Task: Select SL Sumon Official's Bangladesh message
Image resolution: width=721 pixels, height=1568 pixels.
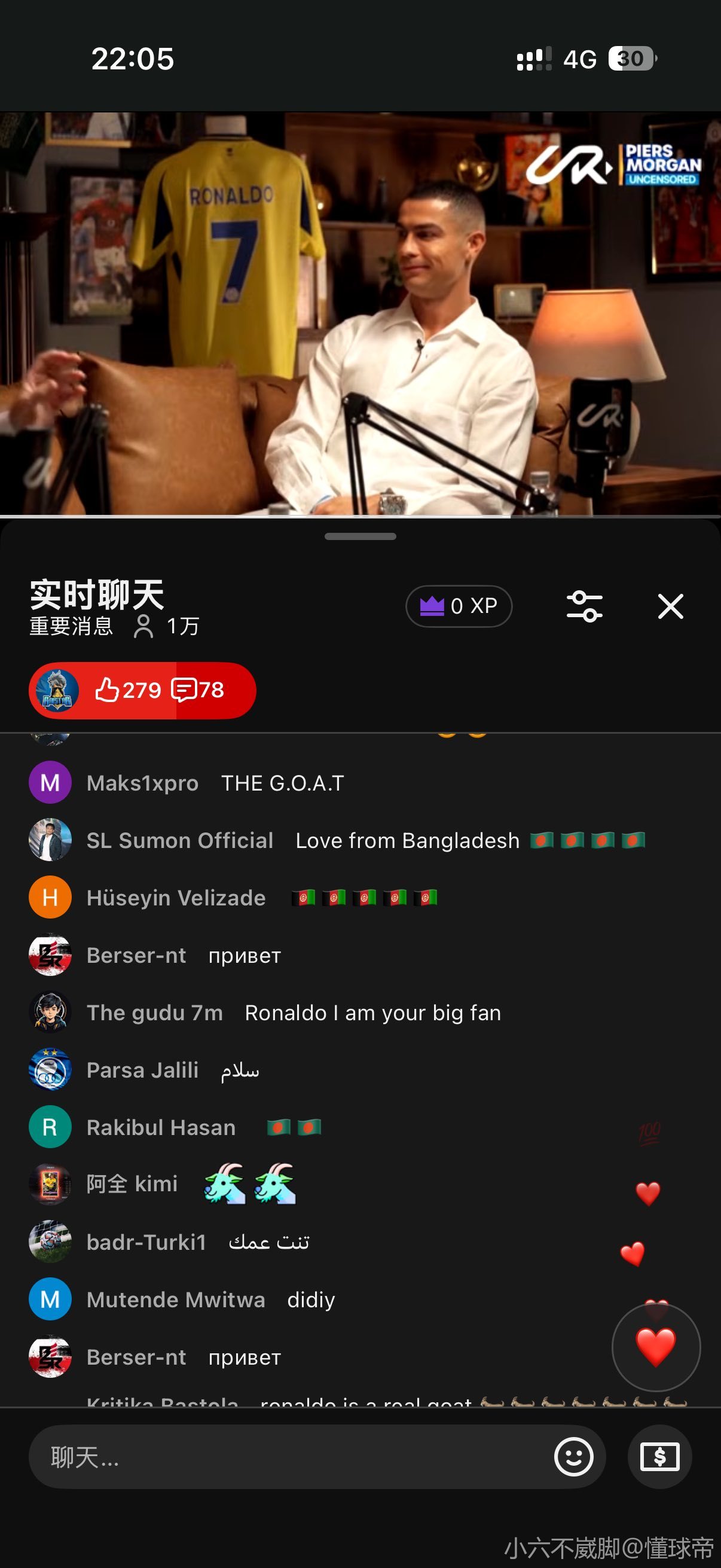Action: click(407, 841)
